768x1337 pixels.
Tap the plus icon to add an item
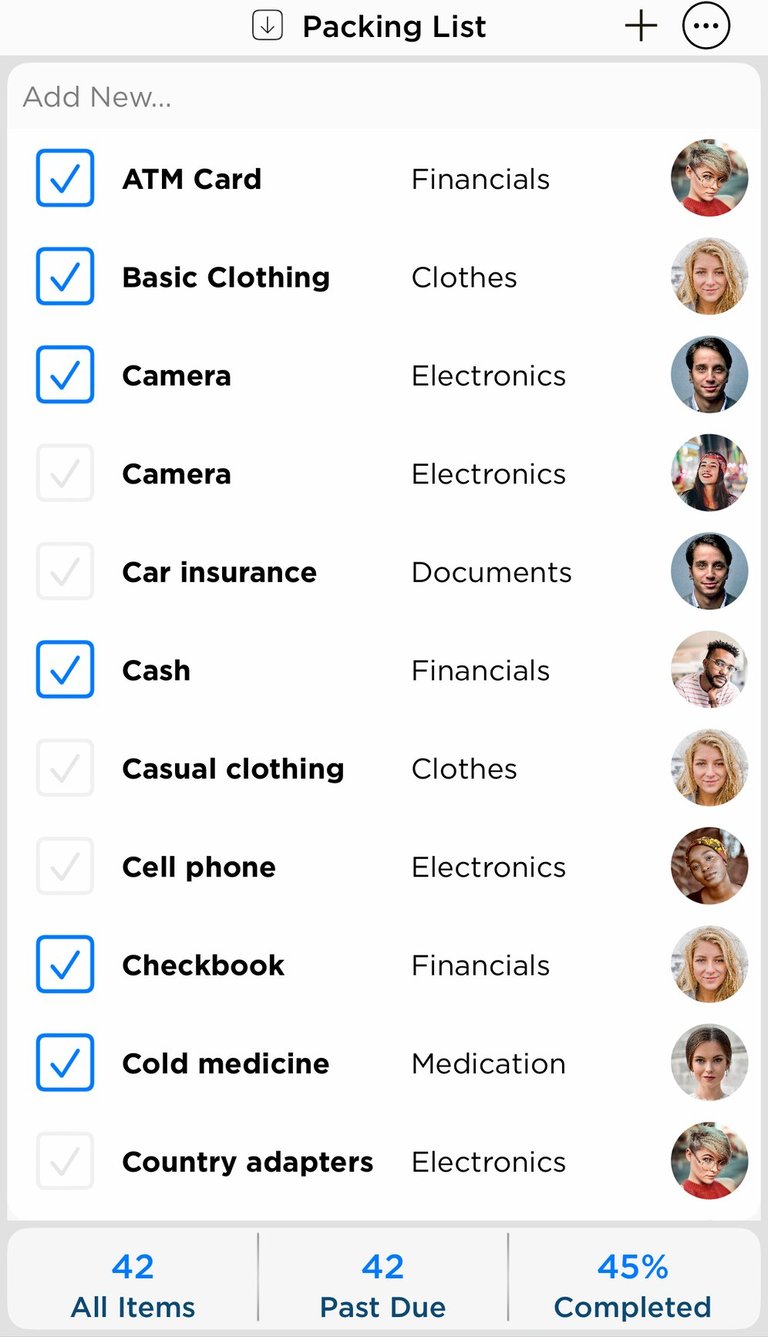(640, 27)
